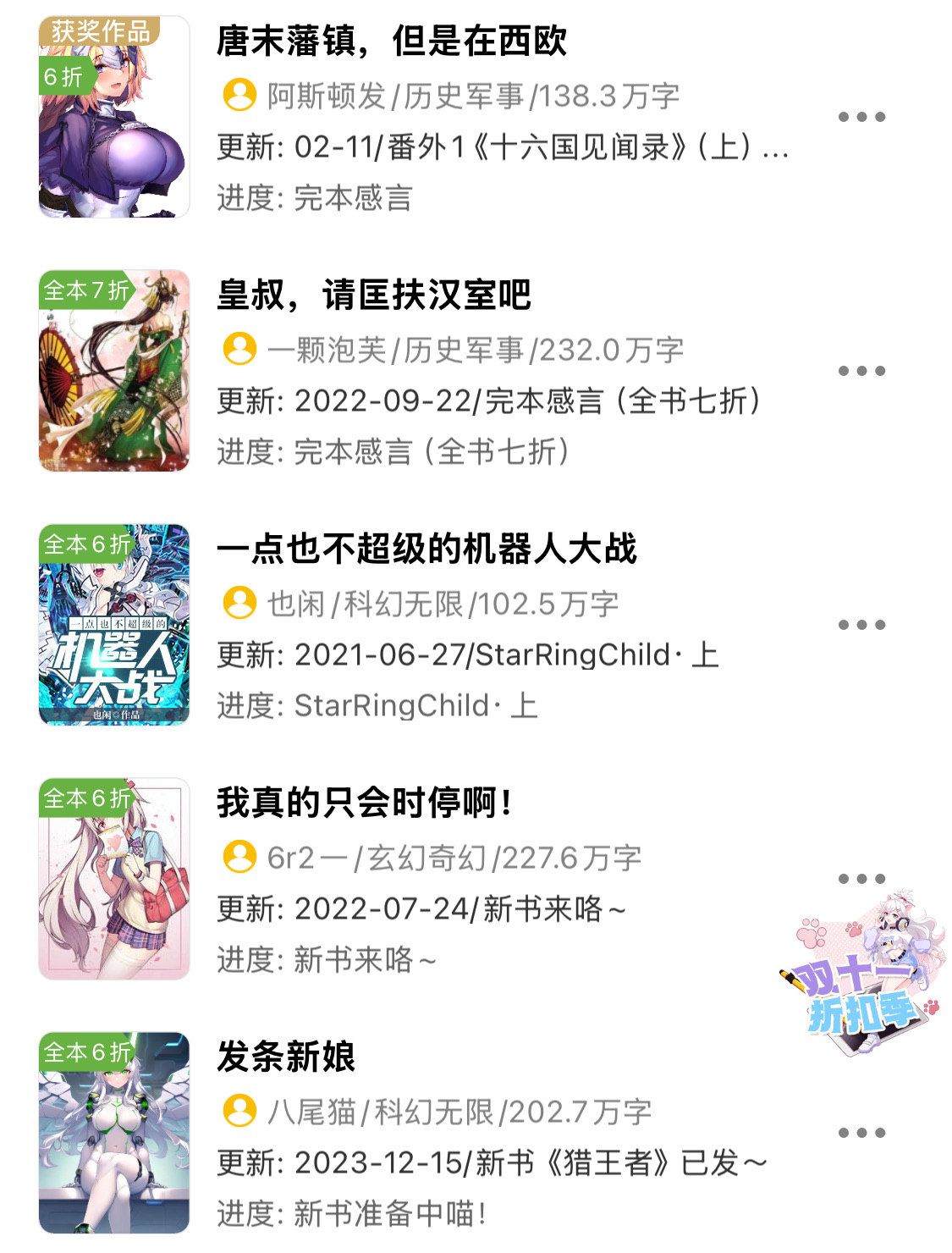The image size is (952, 1253).
Task: Open more options for 我真的只会时停啊！
Action: pos(861,879)
